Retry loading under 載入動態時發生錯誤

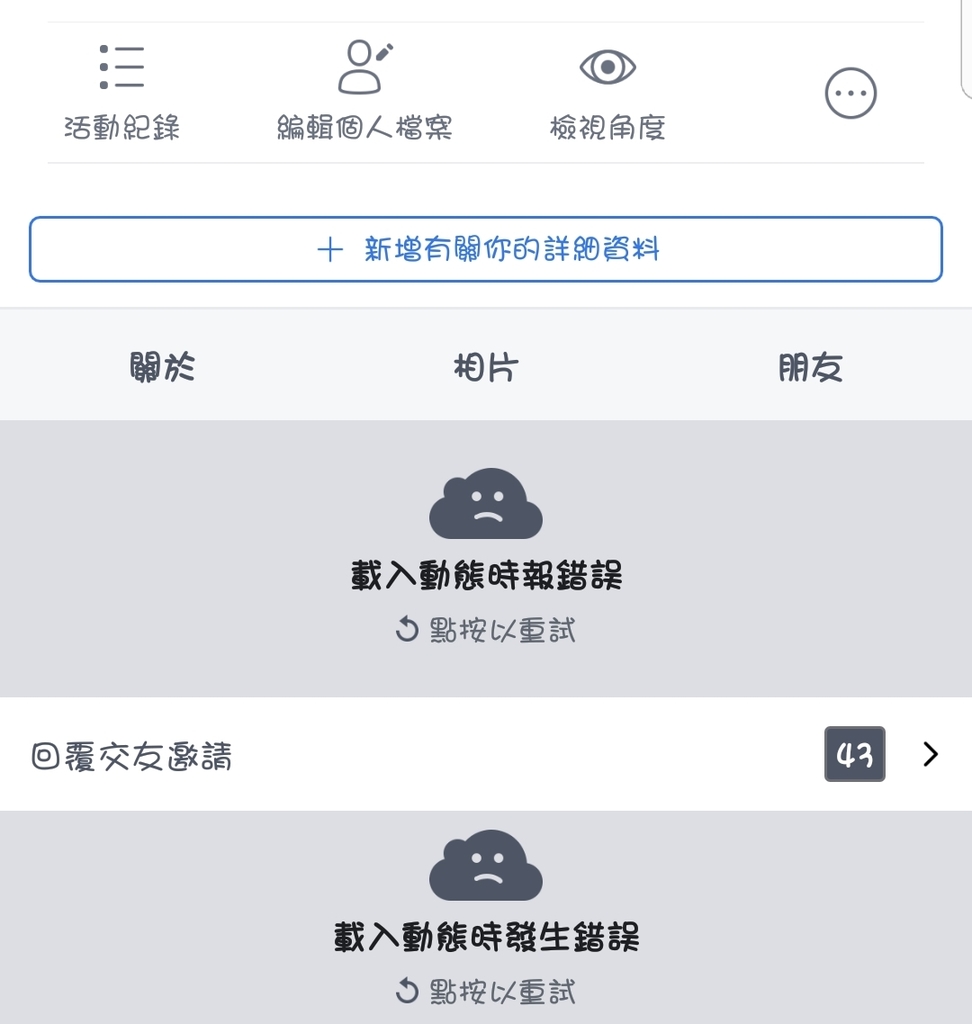point(486,991)
